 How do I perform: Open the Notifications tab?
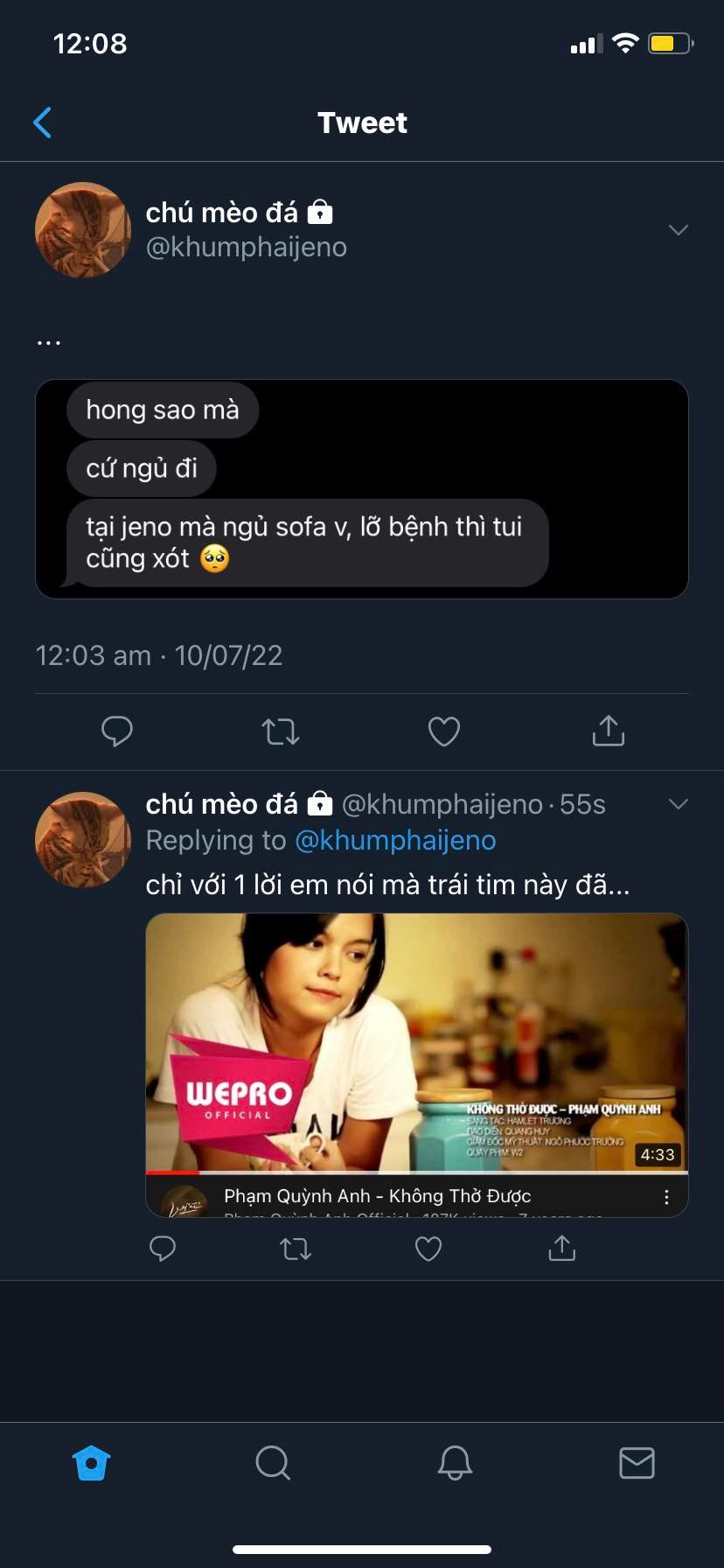(x=455, y=1462)
